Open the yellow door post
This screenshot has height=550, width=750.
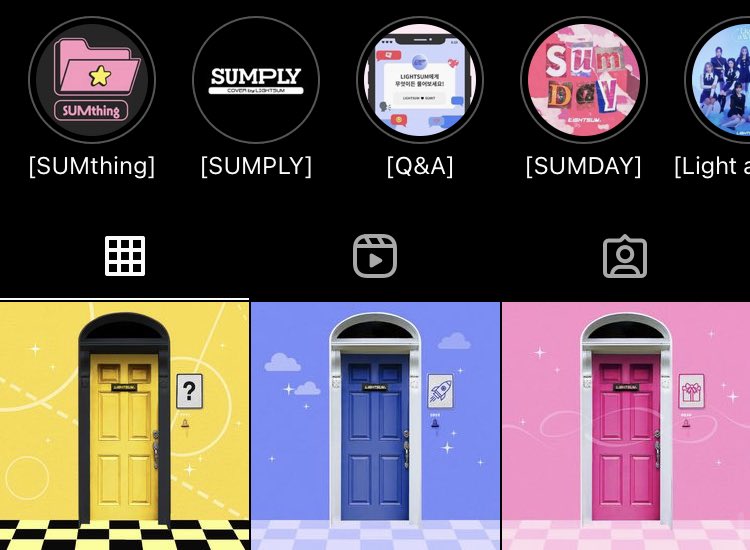click(x=124, y=426)
